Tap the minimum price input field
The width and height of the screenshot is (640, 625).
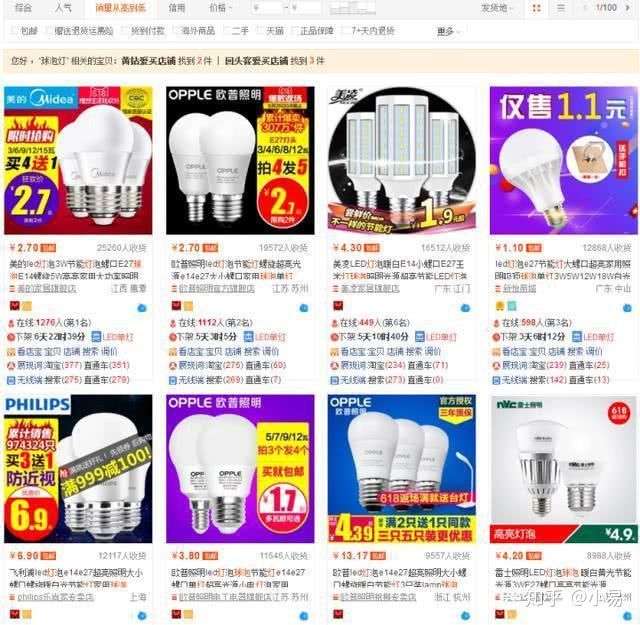[x=269, y=8]
